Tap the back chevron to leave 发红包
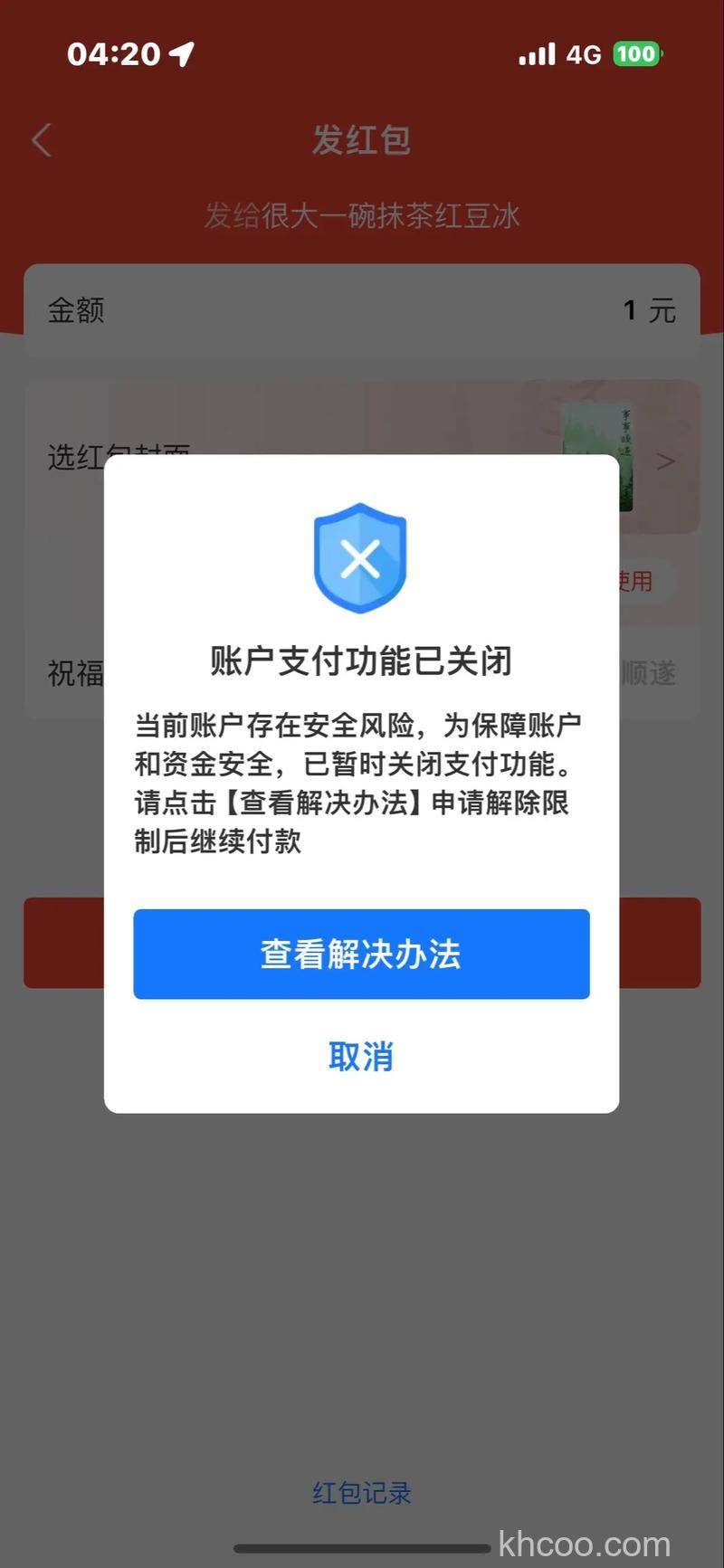The image size is (724, 1568). point(41,140)
